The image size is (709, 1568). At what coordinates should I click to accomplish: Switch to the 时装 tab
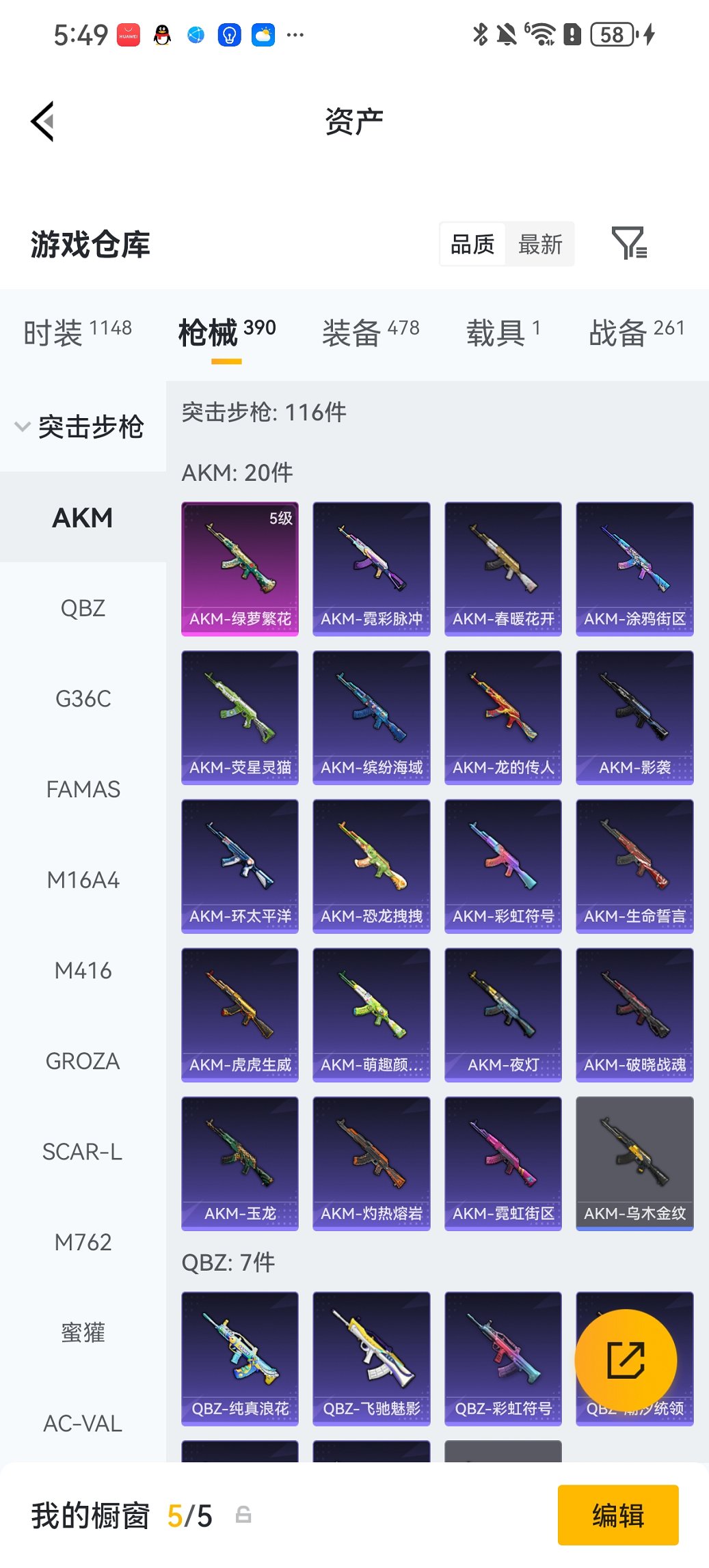click(77, 333)
